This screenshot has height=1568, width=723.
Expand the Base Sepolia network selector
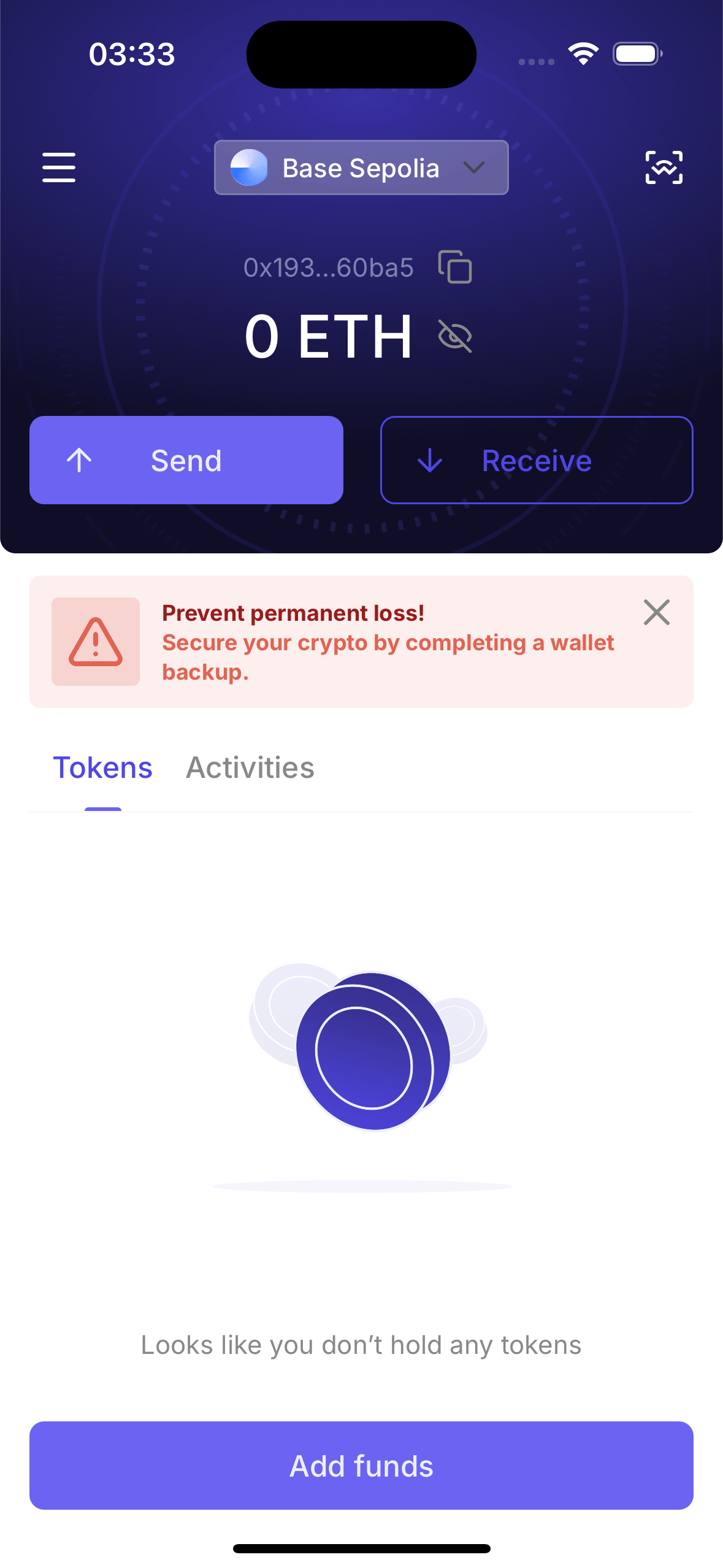click(361, 167)
